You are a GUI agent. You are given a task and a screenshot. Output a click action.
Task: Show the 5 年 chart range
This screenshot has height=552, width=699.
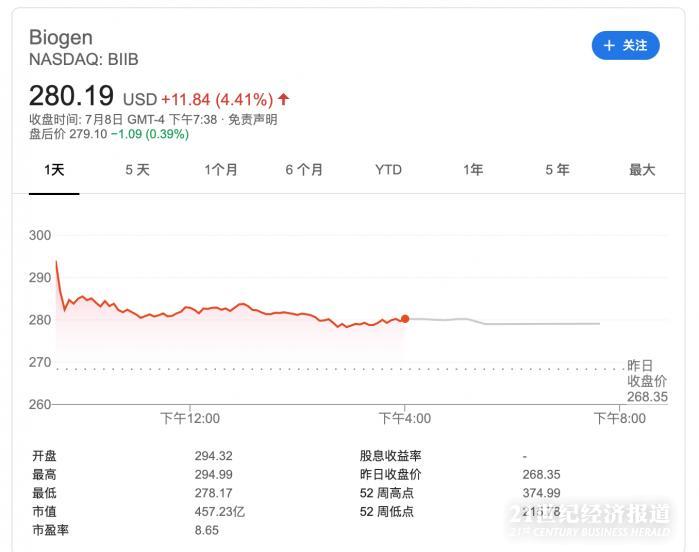click(557, 170)
